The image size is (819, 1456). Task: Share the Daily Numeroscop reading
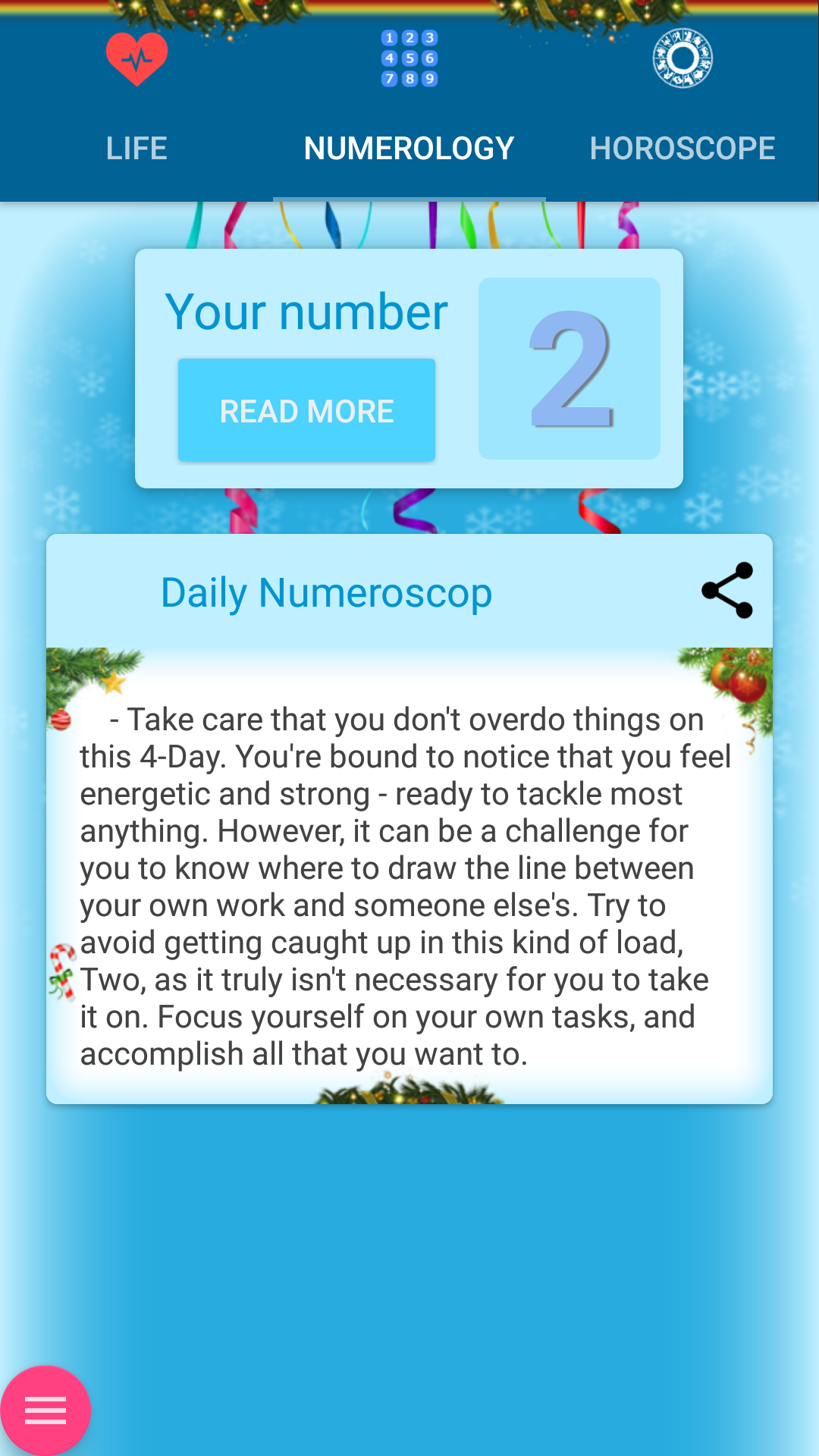point(727,591)
